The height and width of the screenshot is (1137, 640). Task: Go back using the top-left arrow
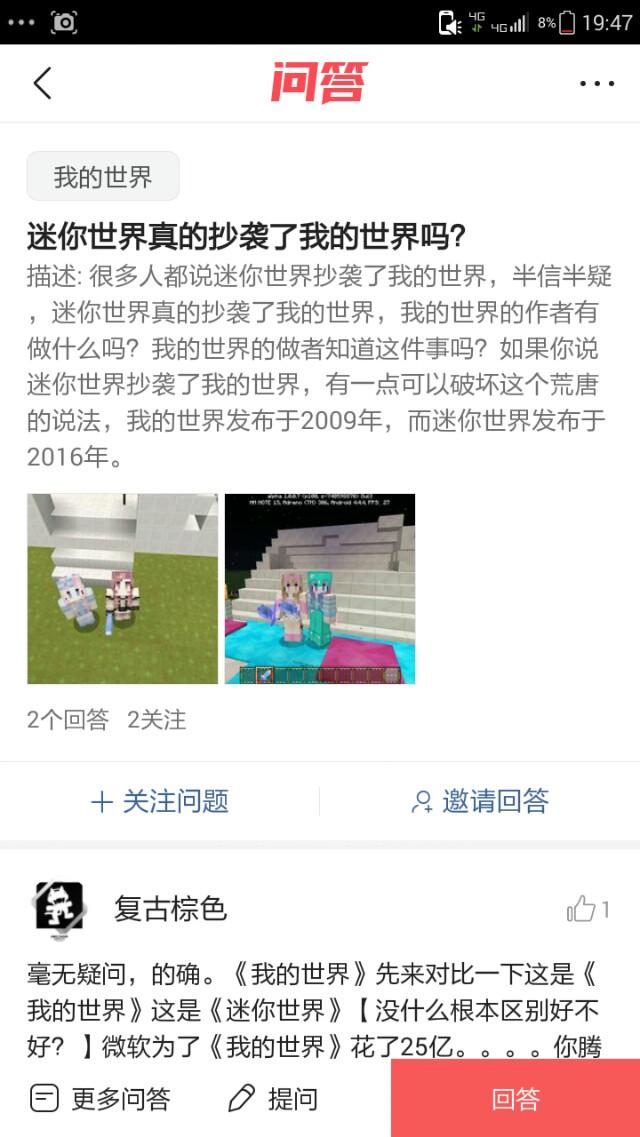pos(43,83)
